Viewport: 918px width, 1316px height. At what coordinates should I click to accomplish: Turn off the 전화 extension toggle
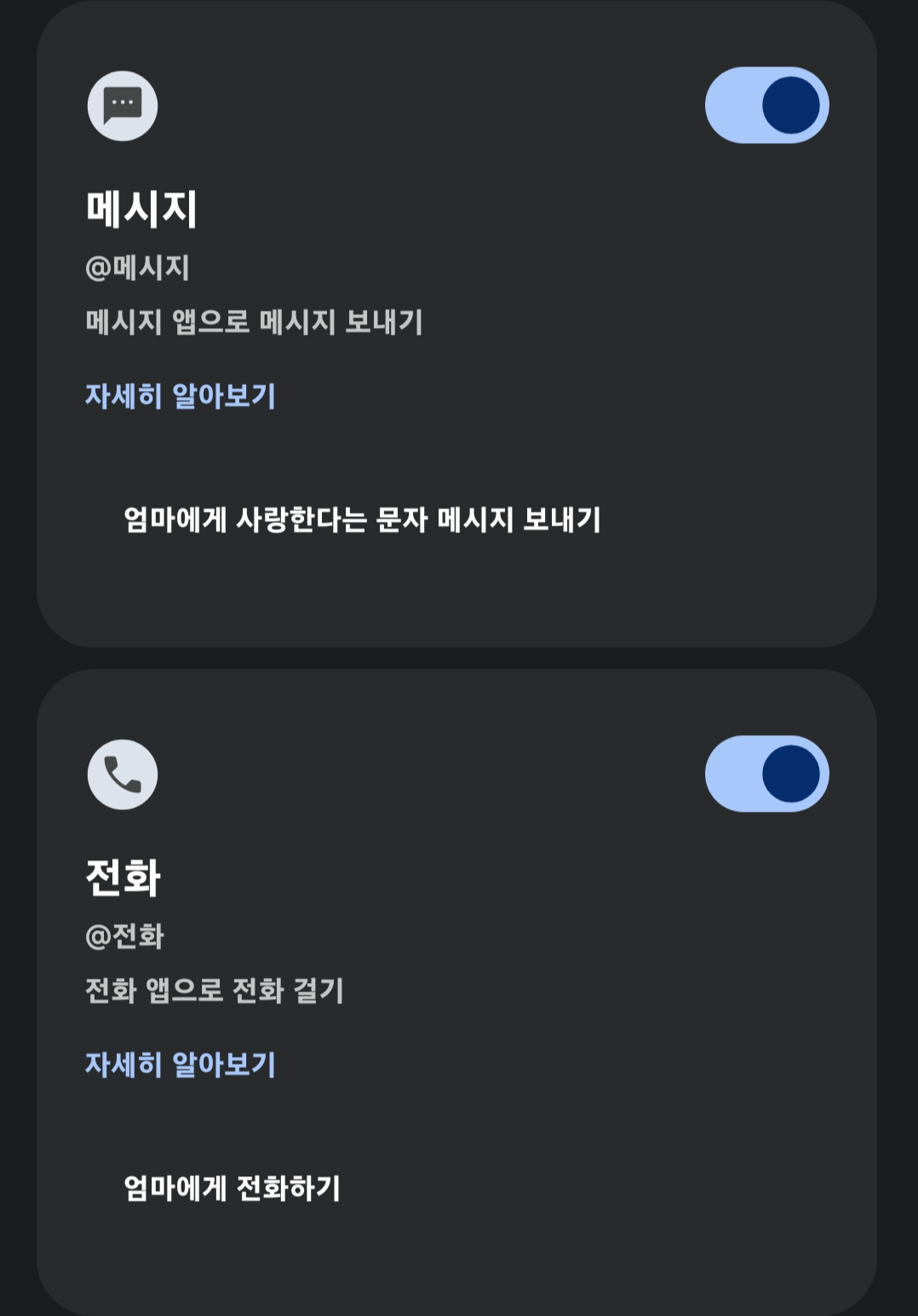766,774
